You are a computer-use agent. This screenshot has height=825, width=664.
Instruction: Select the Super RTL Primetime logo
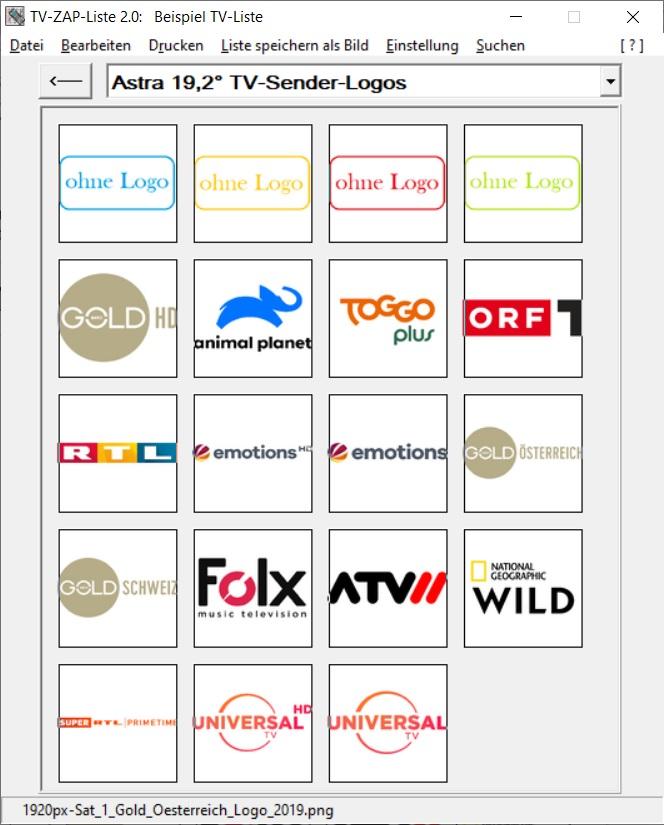point(118,723)
